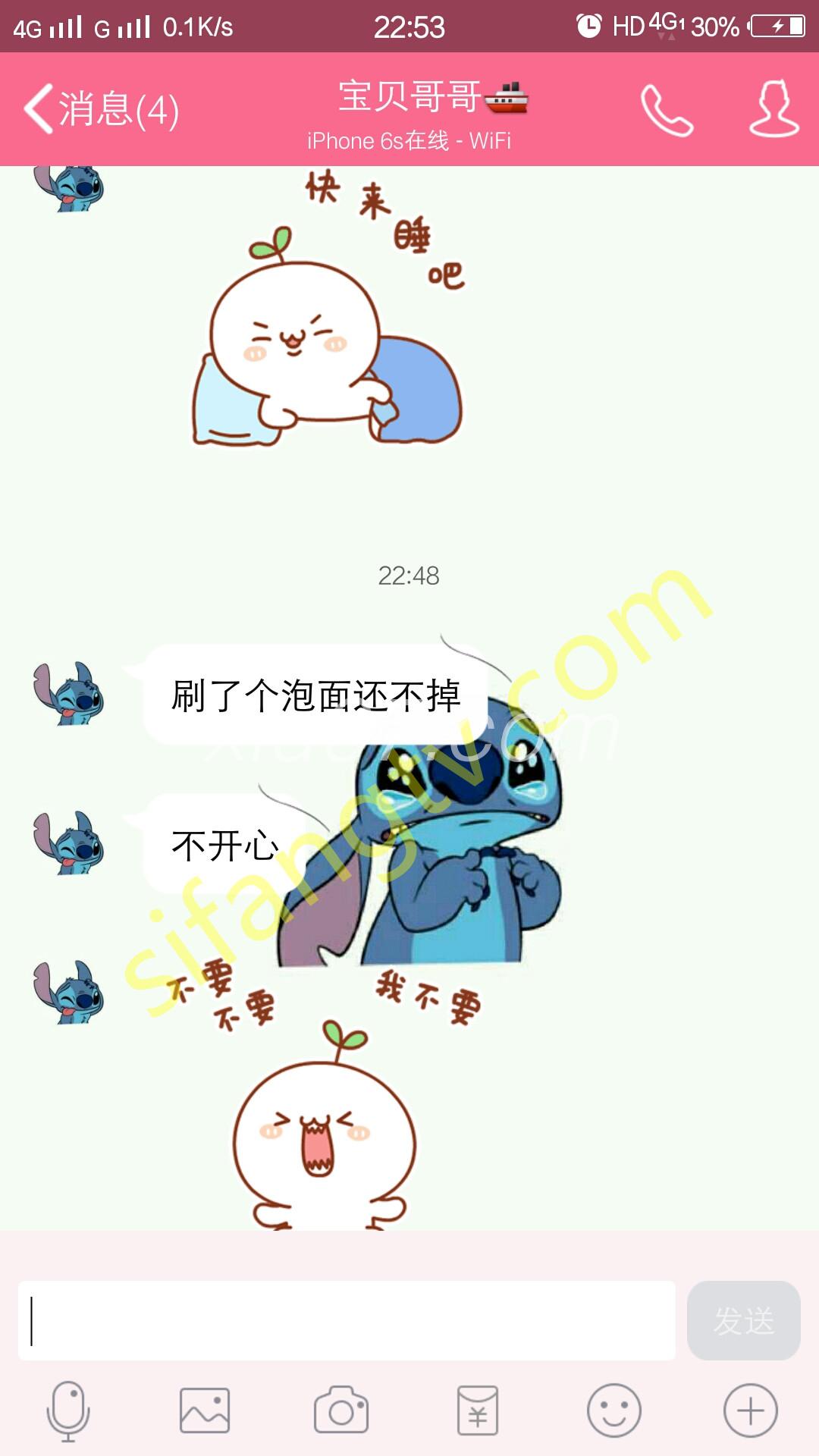Open the plus more options panel
The width and height of the screenshot is (819, 1456).
[x=751, y=1410]
